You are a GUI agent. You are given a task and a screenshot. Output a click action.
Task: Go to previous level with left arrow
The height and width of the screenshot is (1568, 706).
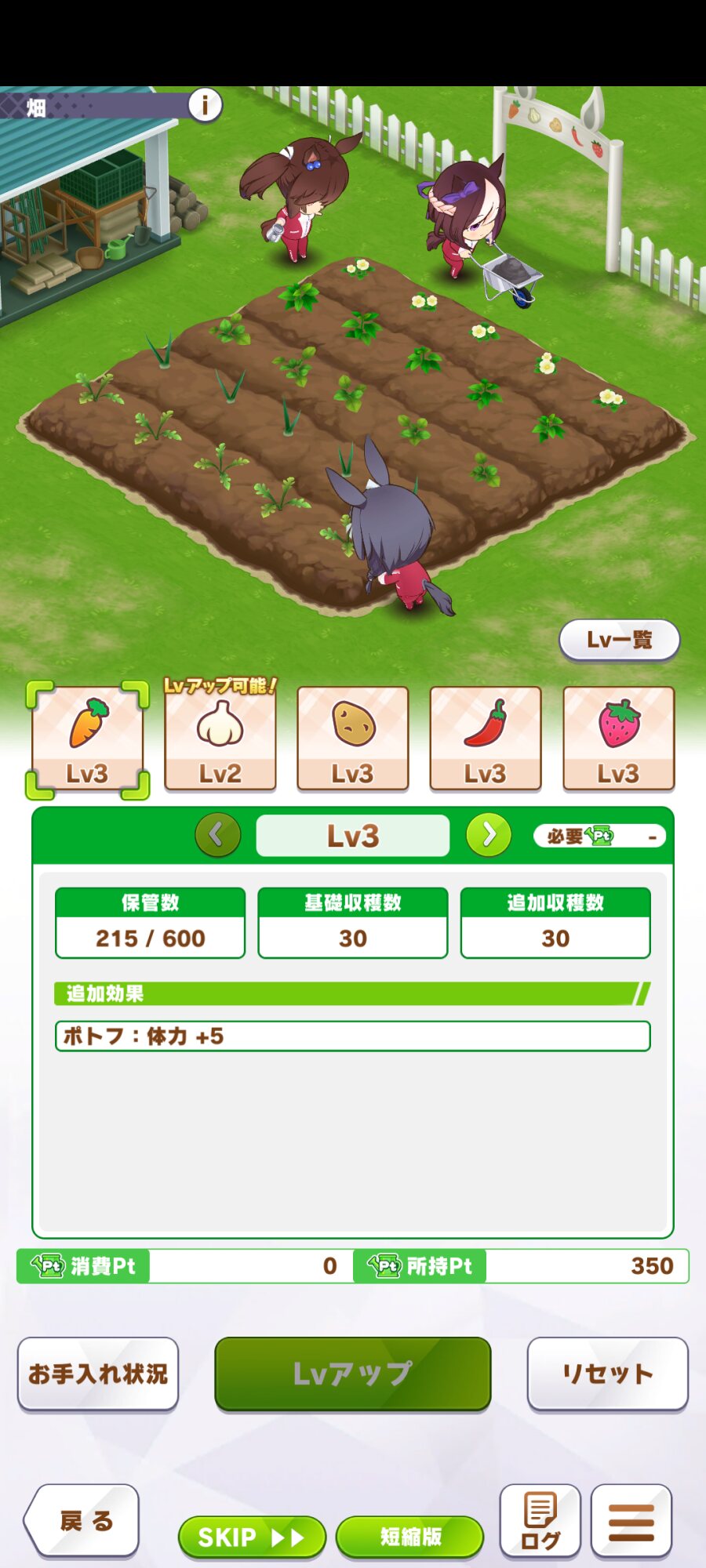(x=217, y=835)
